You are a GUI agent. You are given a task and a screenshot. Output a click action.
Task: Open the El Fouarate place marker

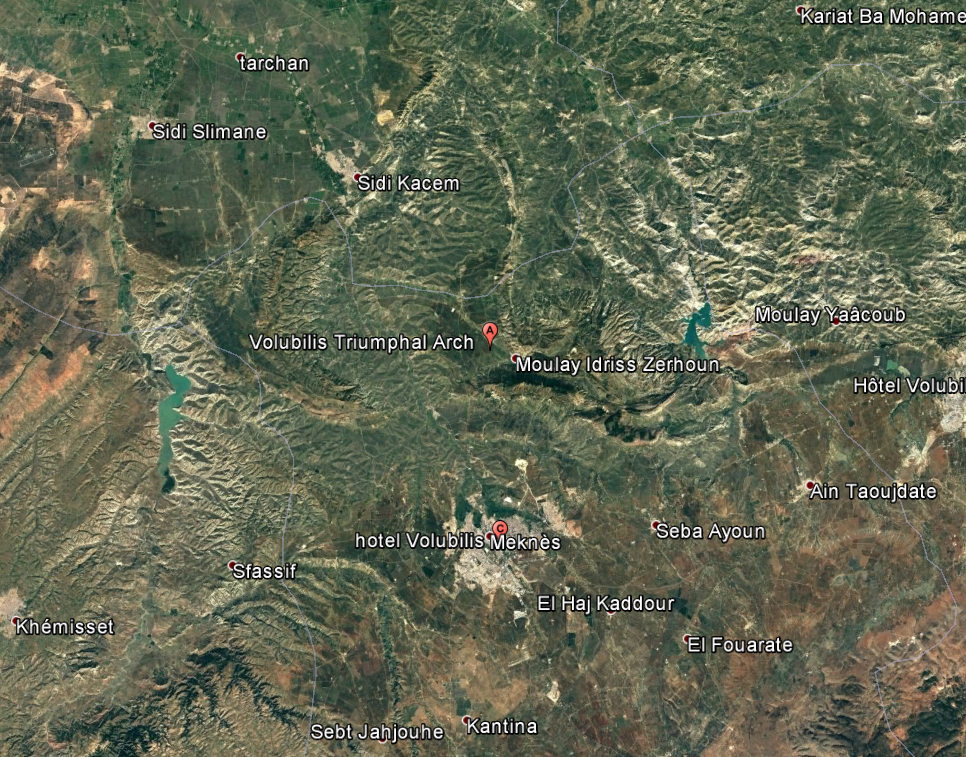click(687, 638)
